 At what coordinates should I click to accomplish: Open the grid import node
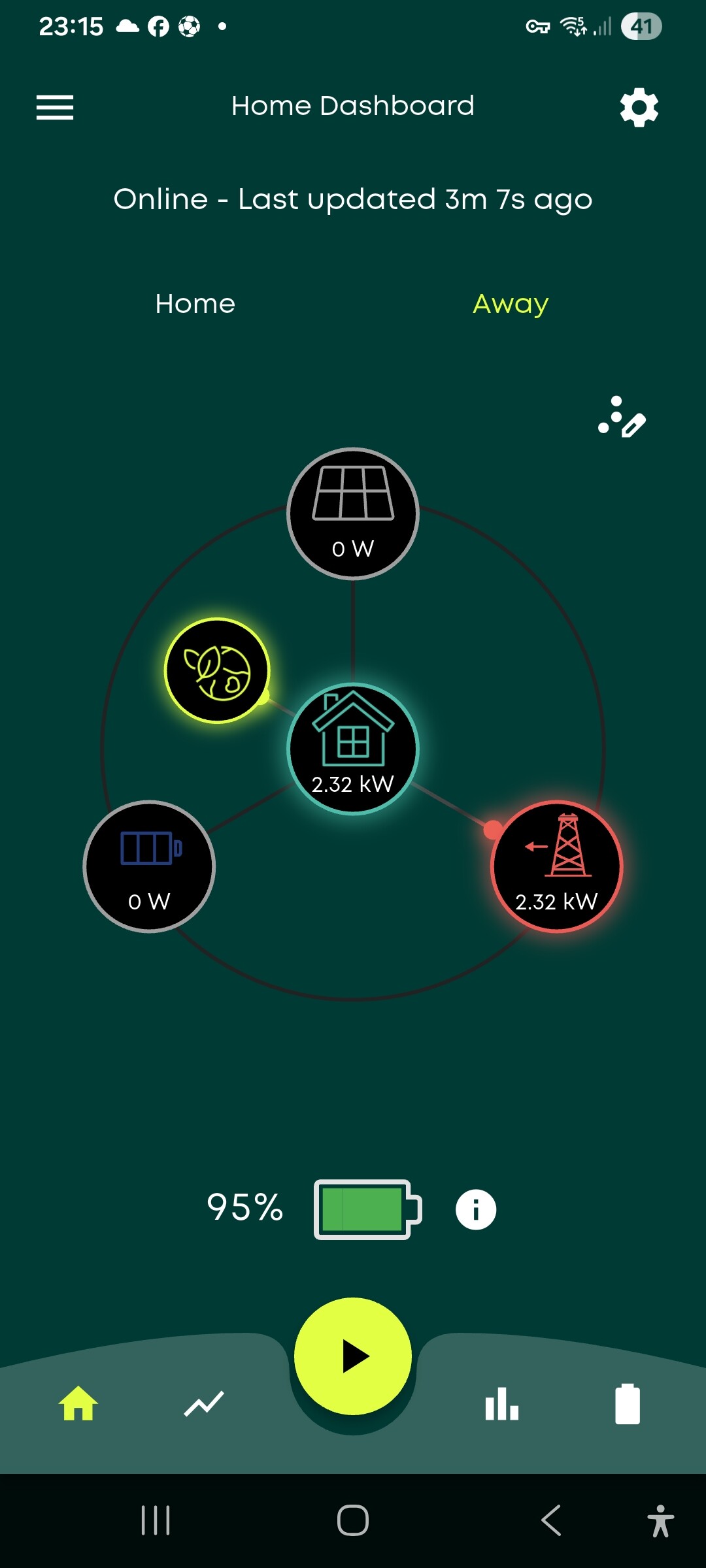(557, 866)
